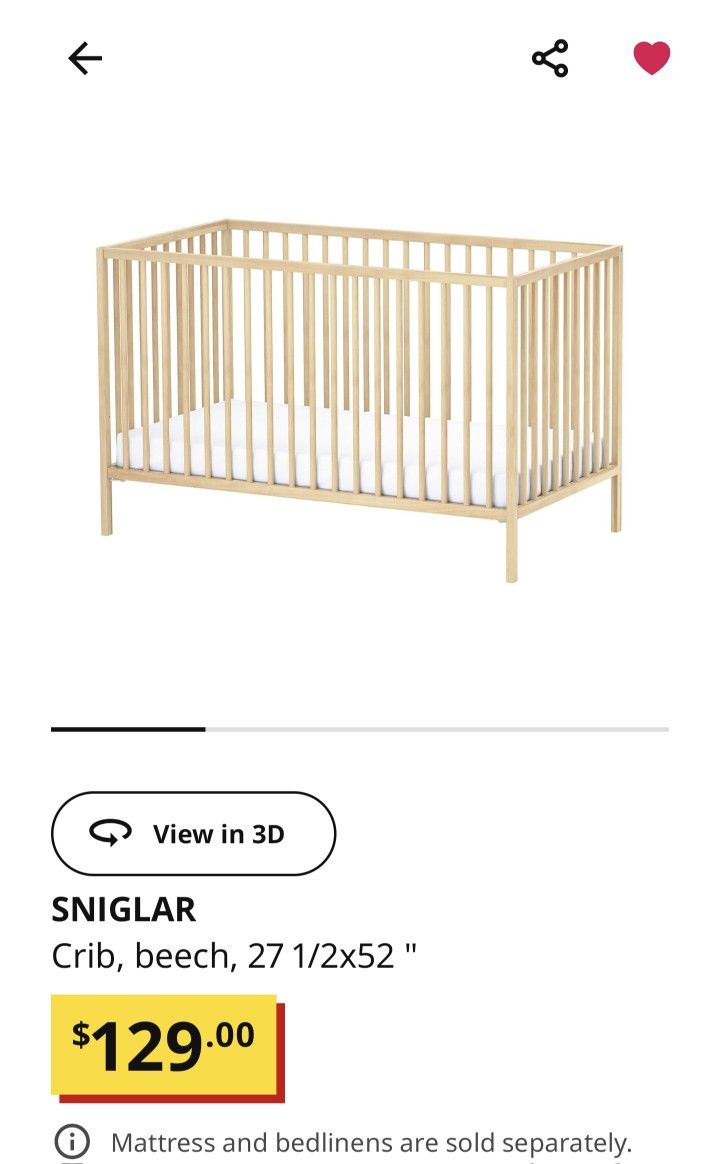Tap the crib product photo

point(360,390)
